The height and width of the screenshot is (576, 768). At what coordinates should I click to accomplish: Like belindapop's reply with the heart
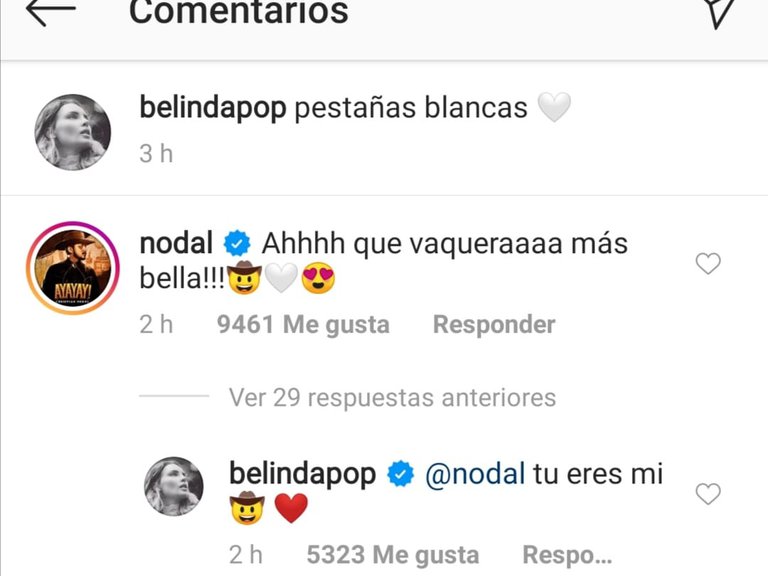coord(708,493)
